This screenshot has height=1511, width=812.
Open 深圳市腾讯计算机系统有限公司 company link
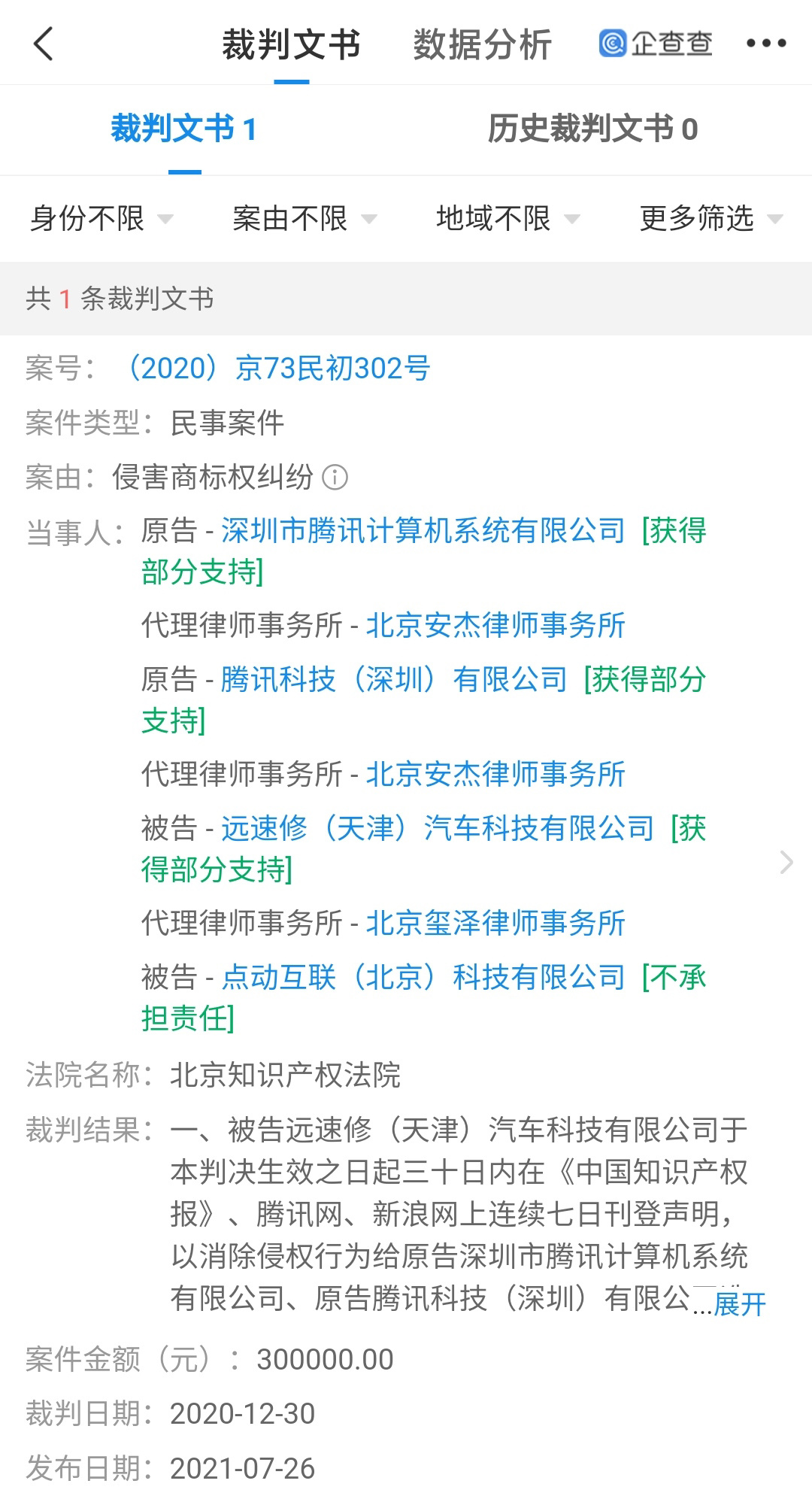click(423, 531)
